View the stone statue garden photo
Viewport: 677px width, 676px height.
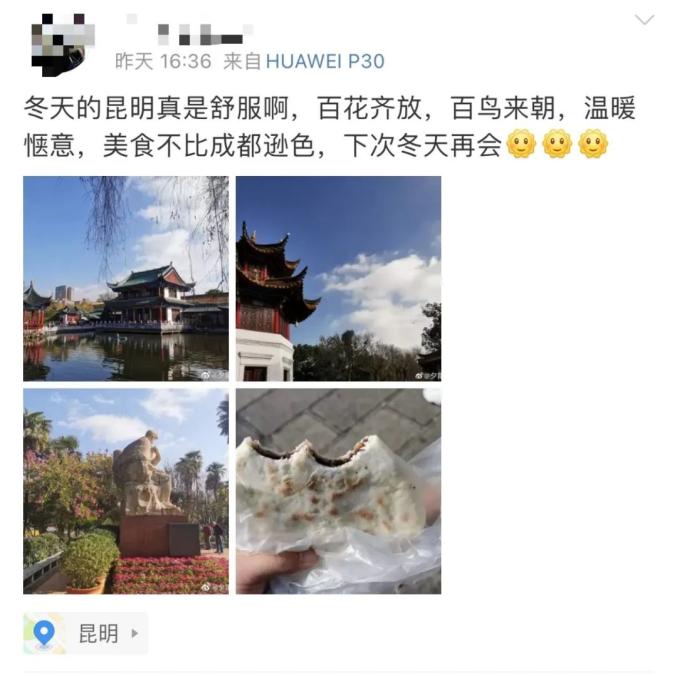[x=126, y=491]
